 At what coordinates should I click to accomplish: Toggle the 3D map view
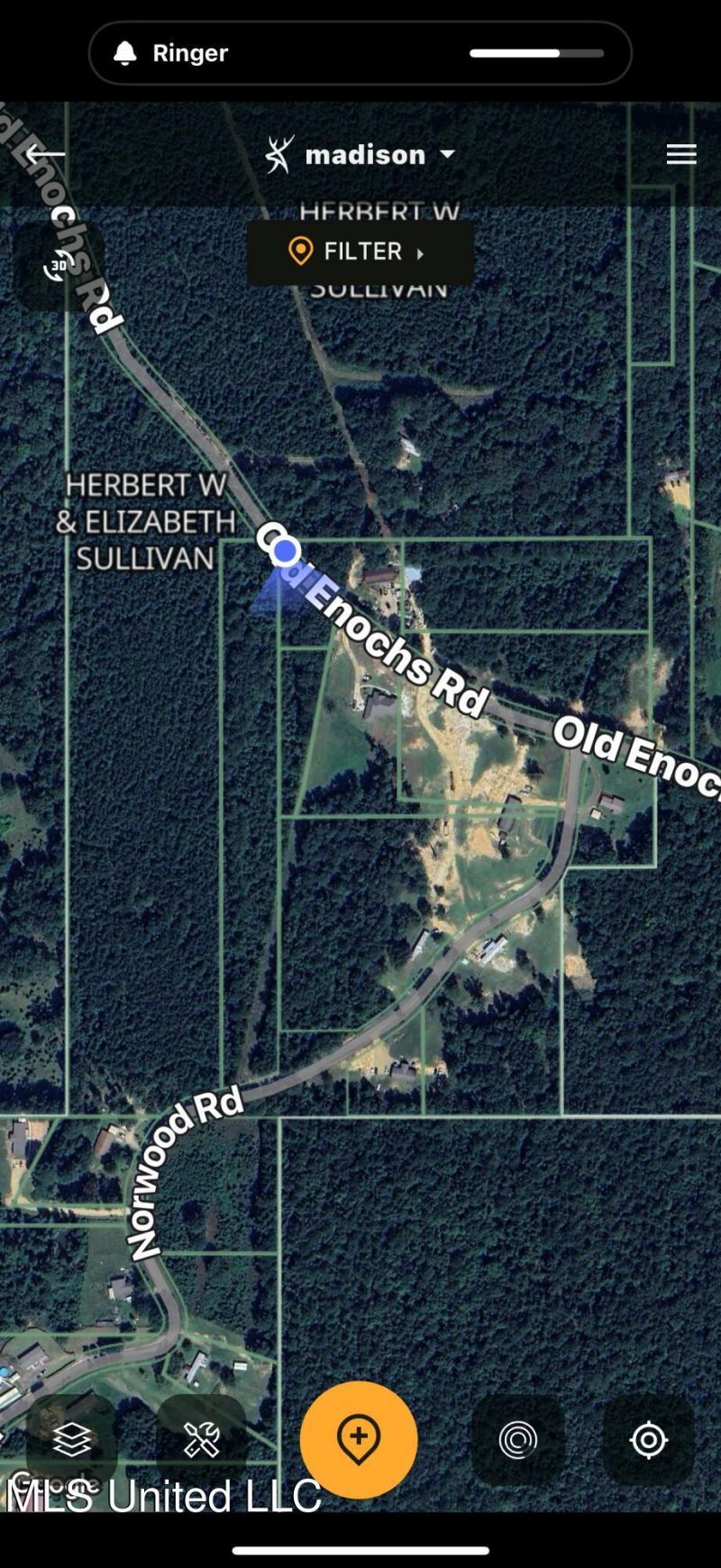pyautogui.click(x=59, y=266)
